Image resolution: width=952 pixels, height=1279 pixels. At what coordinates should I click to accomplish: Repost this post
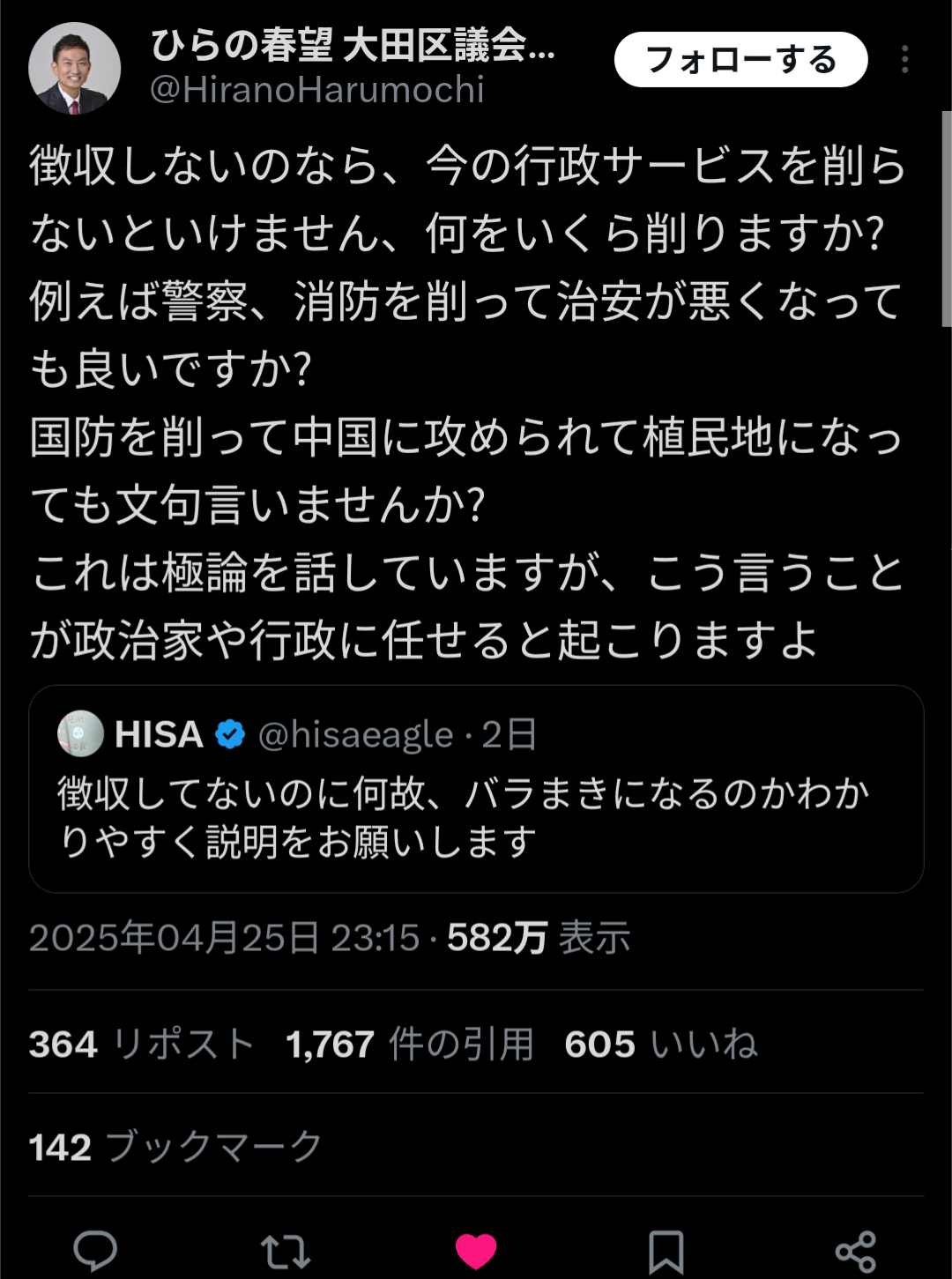click(286, 1250)
